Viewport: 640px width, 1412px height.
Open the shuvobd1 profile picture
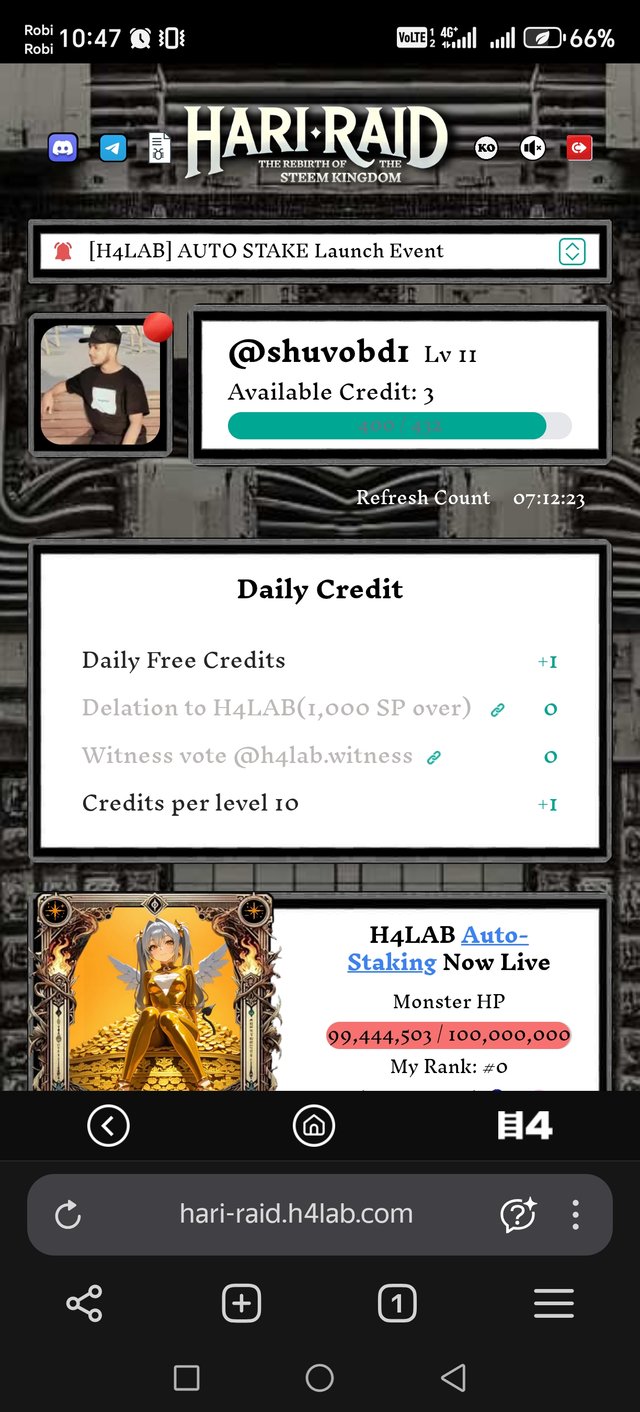(100, 385)
